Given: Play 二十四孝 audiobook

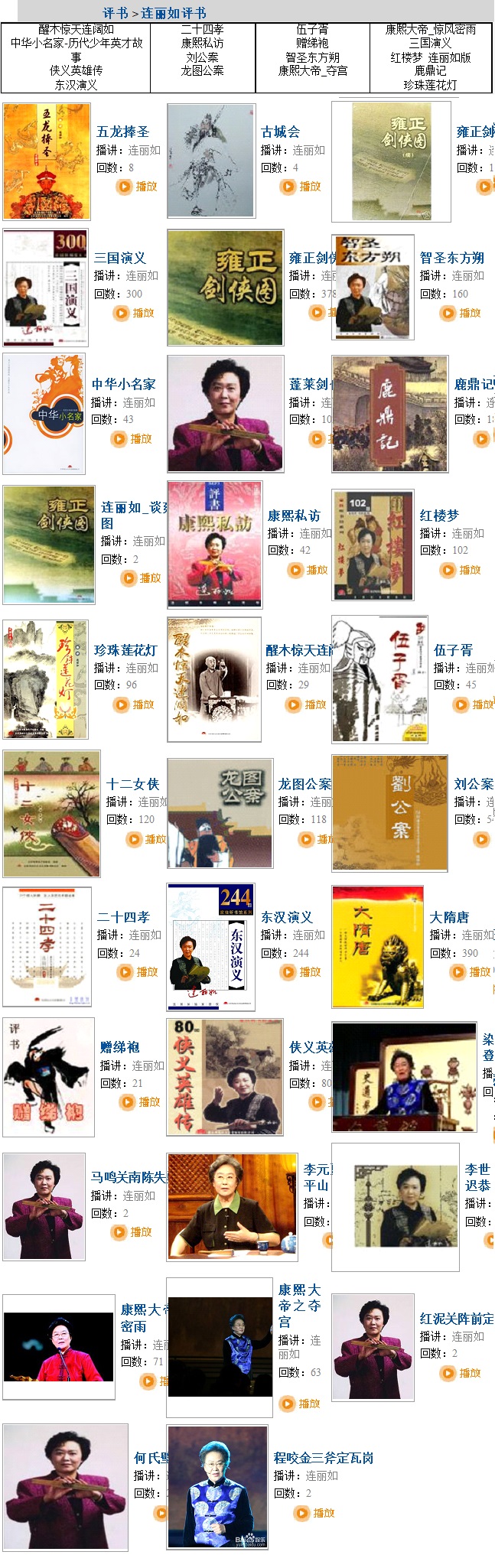Looking at the screenshot, I should click(x=138, y=972).
